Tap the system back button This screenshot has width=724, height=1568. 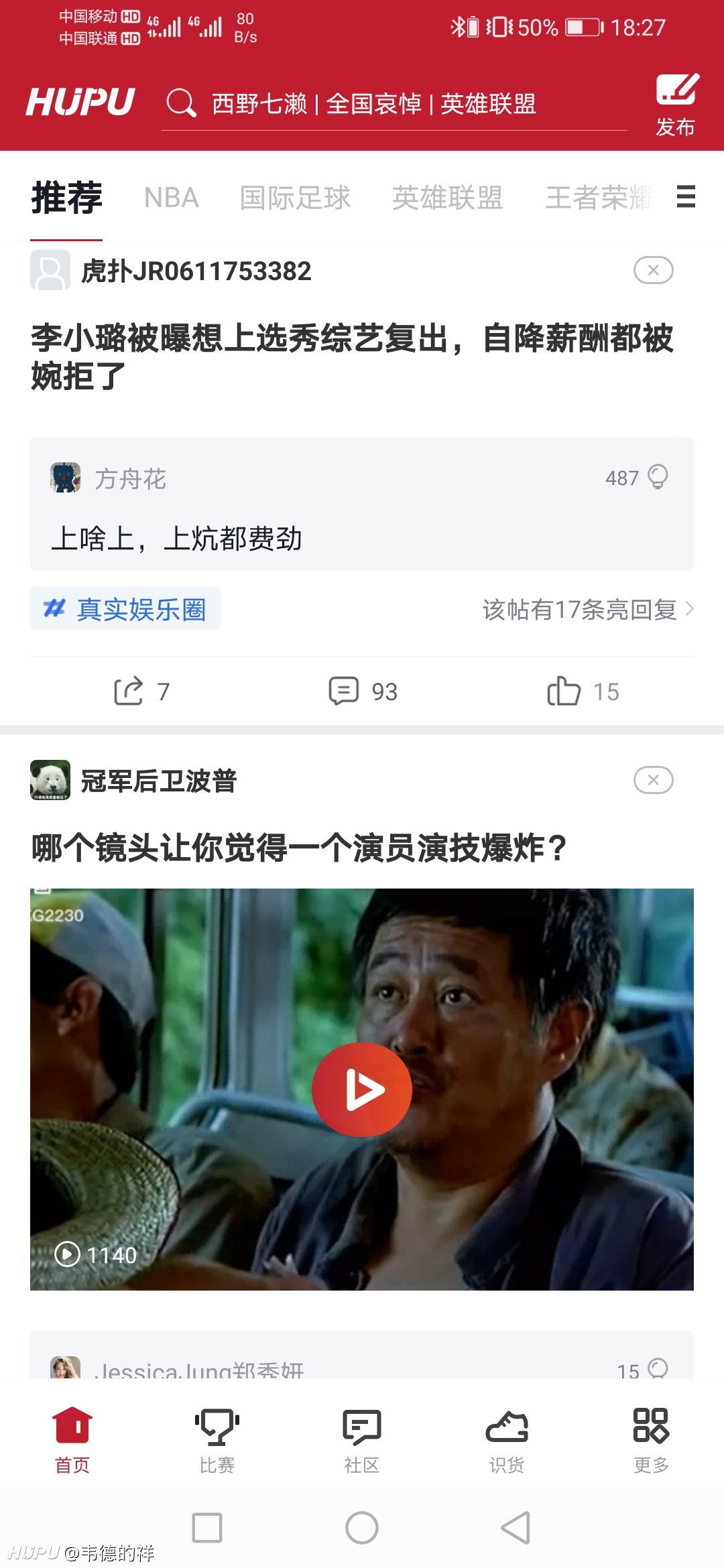pyautogui.click(x=516, y=1528)
